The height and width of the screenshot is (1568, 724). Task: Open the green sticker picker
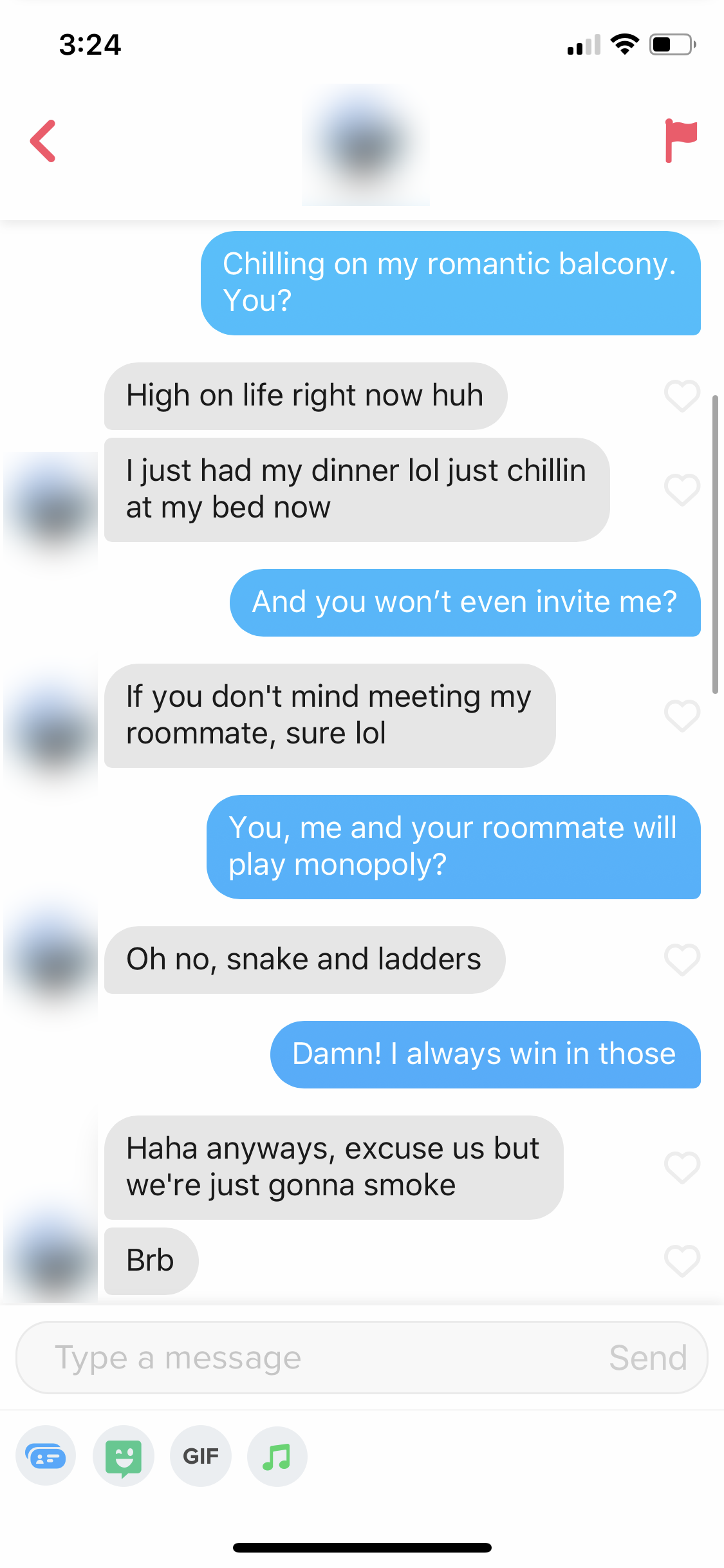click(x=124, y=1456)
